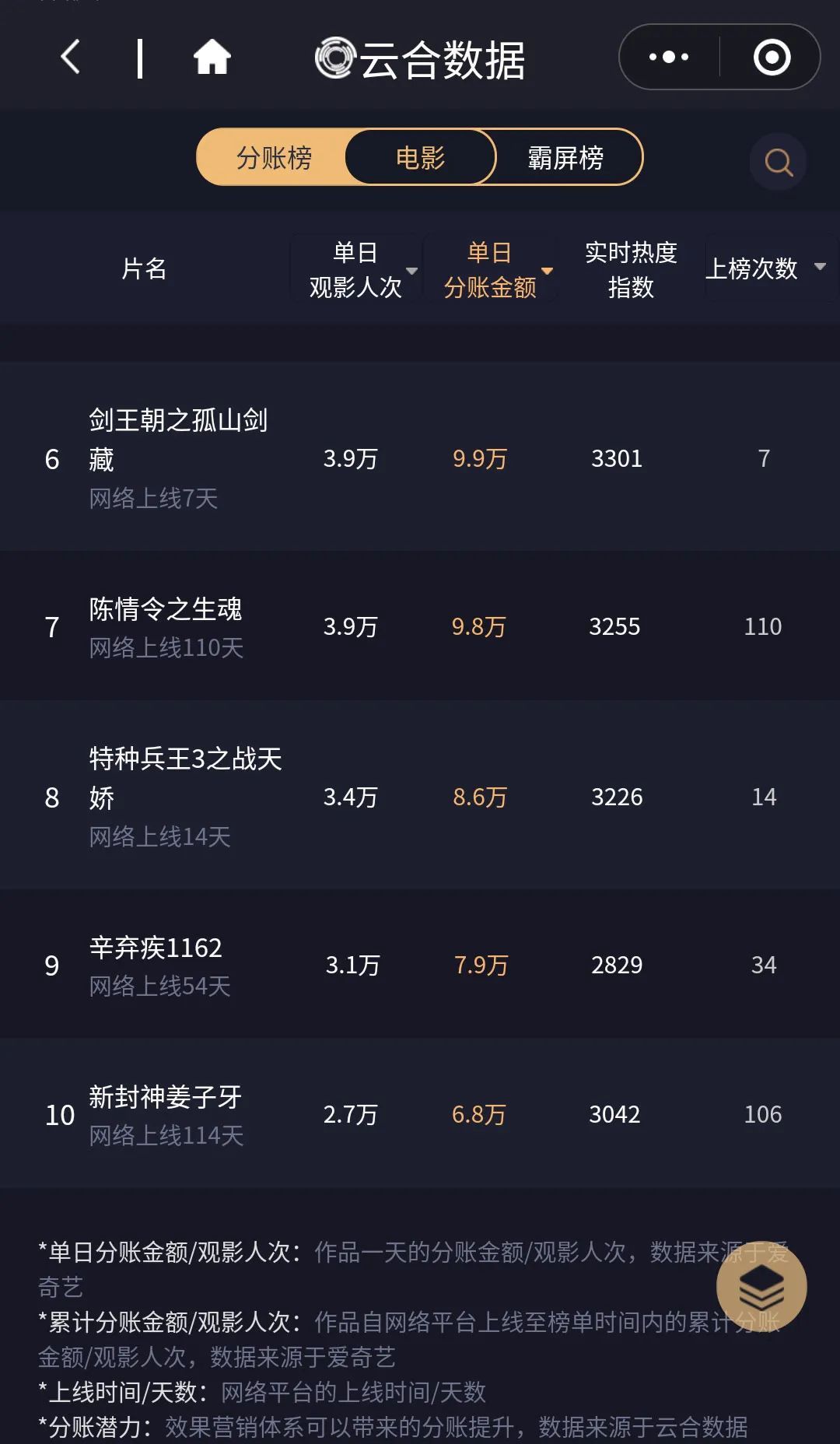Tap the floating layers button
This screenshot has height=1444, width=840.
coord(761,1286)
